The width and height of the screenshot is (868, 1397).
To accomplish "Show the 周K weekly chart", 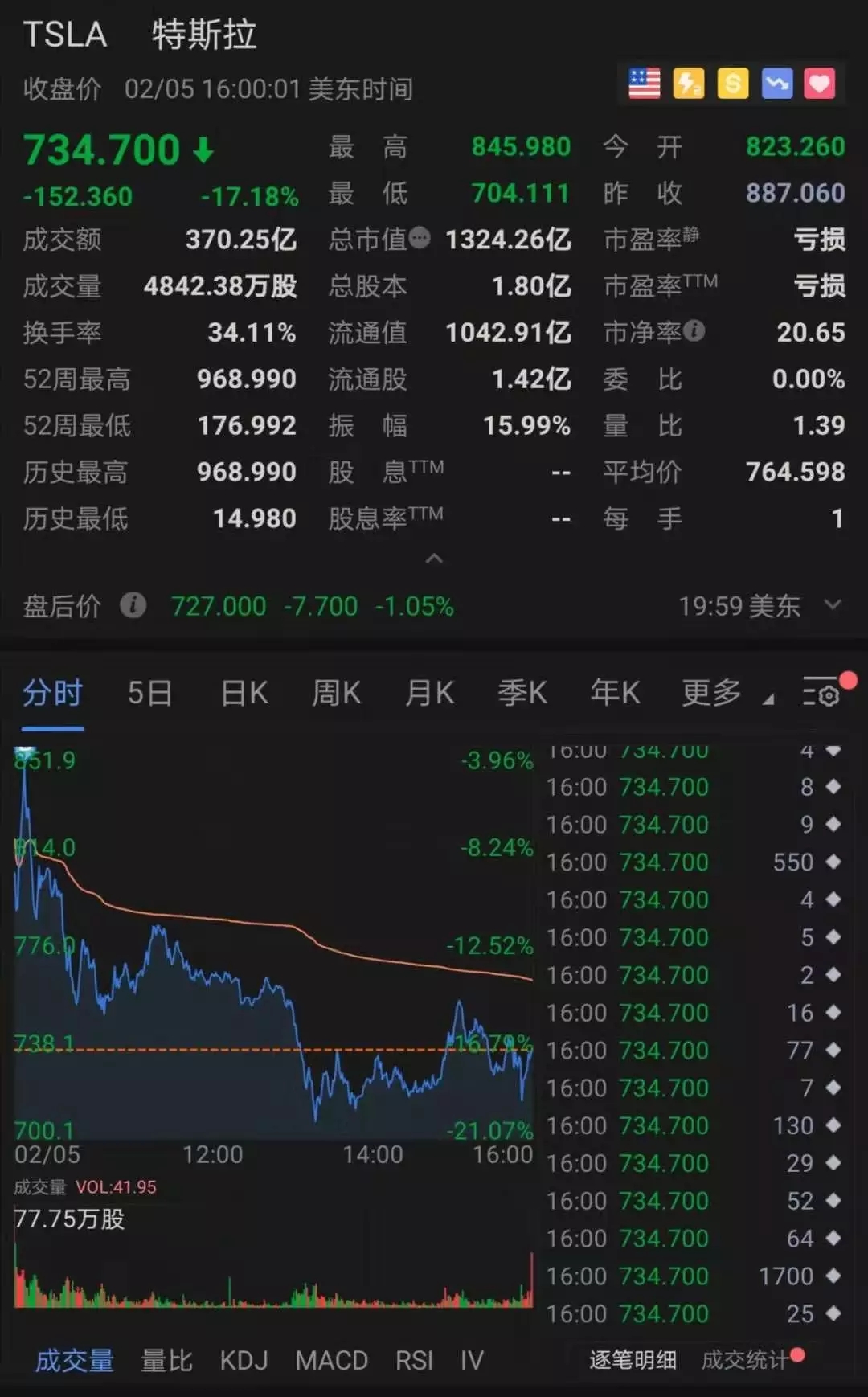I will 336,693.
